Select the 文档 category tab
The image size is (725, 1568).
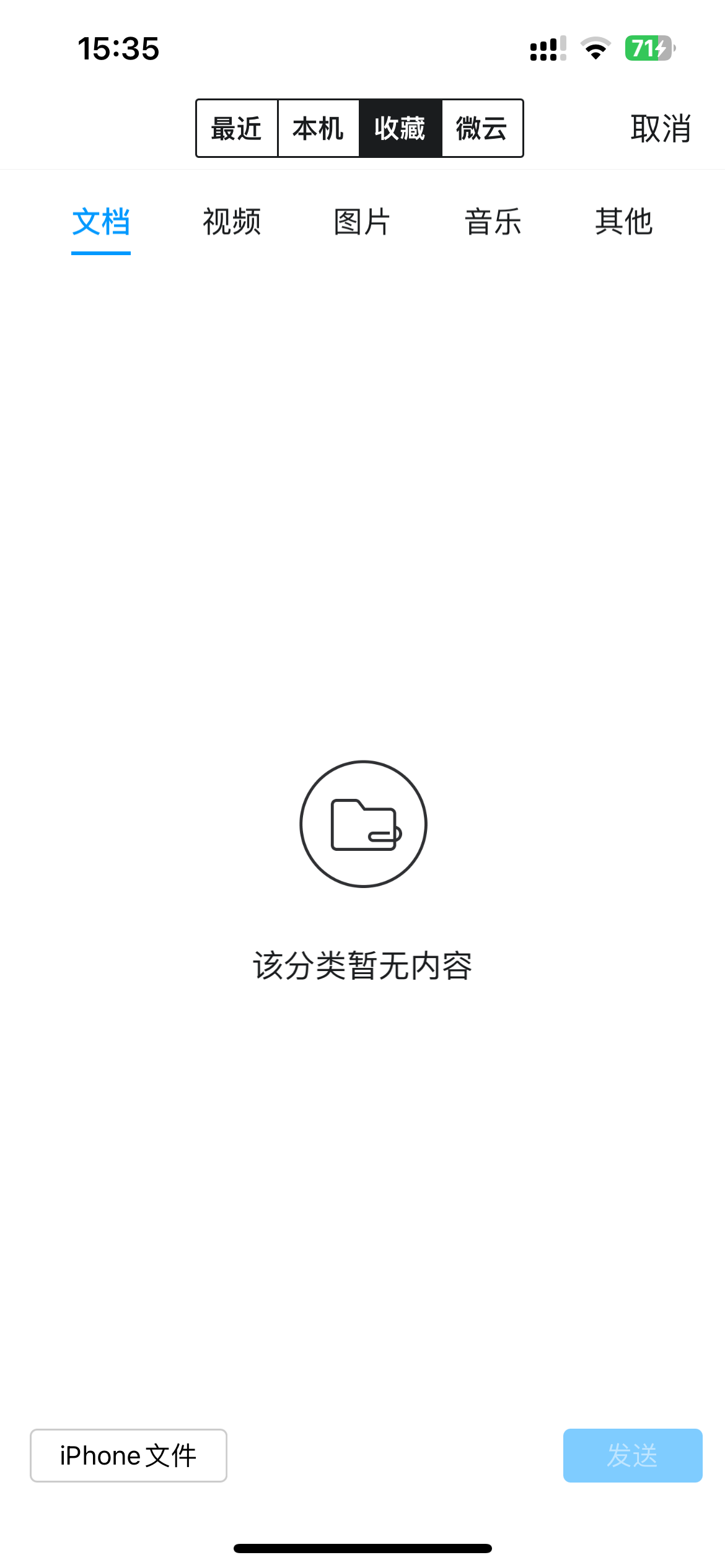point(101,222)
